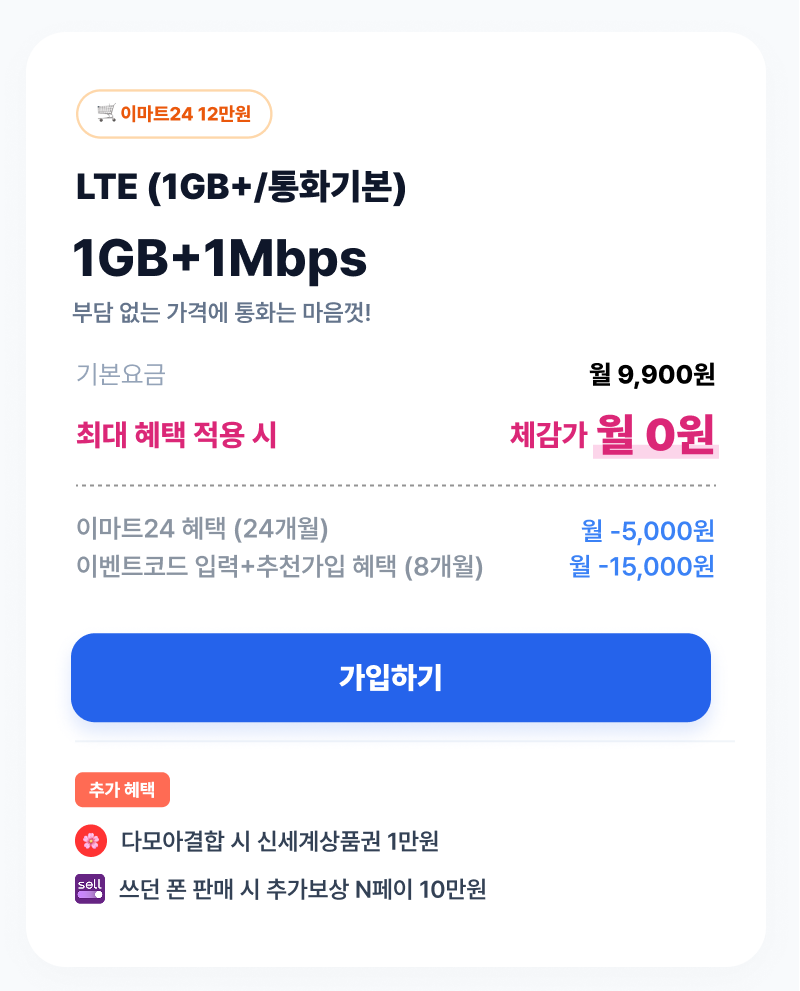Click the purple sell icon beside 쓰던 폰 판매
The height and width of the screenshot is (991, 800).
click(x=92, y=889)
